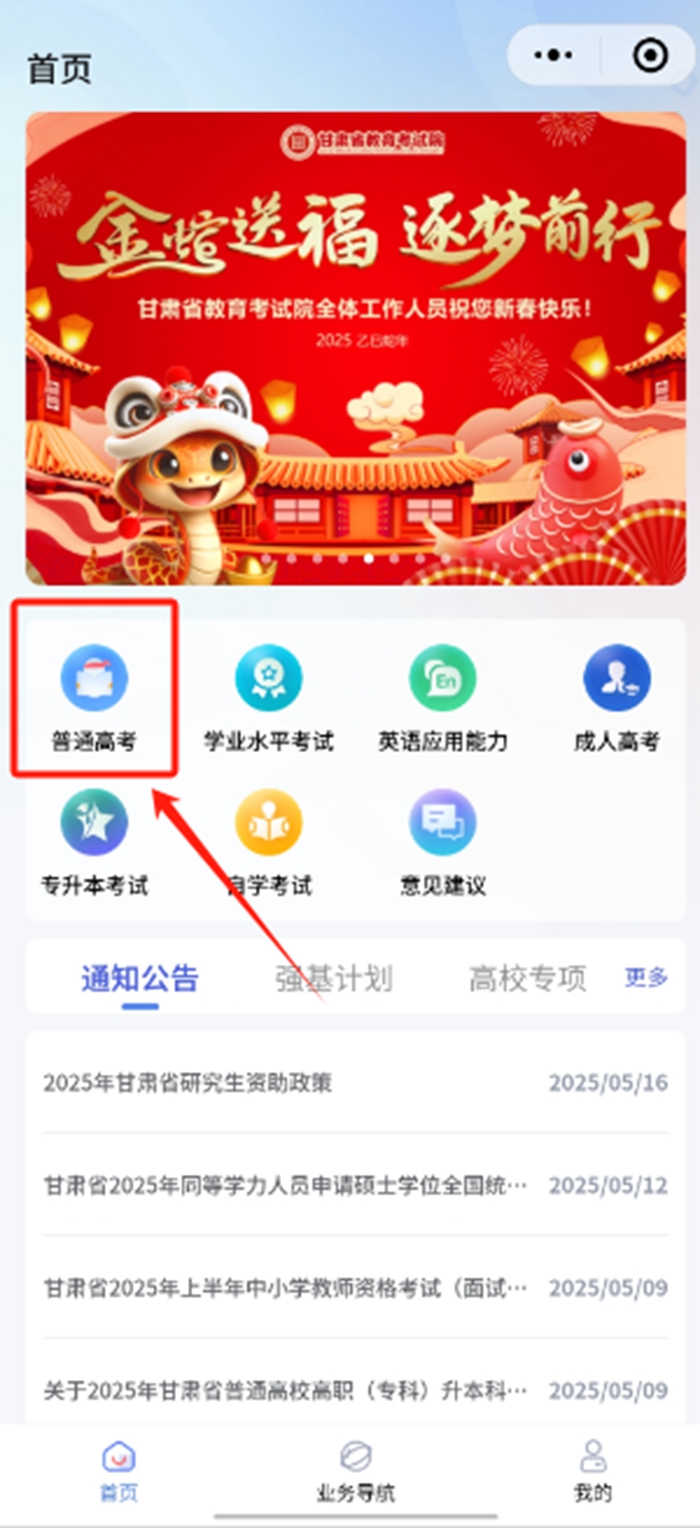Switch to 通知公告 tab
Image resolution: width=700 pixels, height=1528 pixels.
coord(140,977)
